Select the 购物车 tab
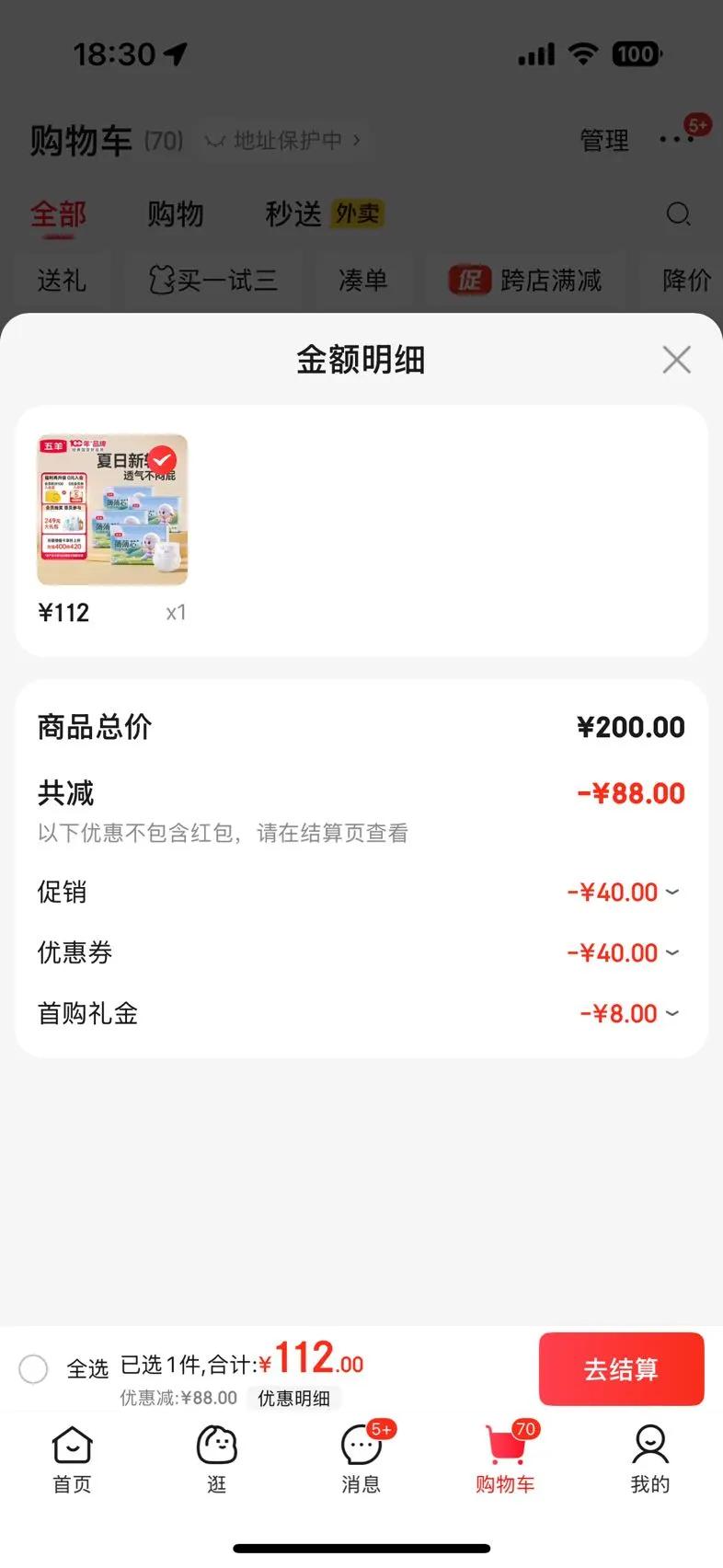The height and width of the screenshot is (1568, 723). click(505, 1459)
